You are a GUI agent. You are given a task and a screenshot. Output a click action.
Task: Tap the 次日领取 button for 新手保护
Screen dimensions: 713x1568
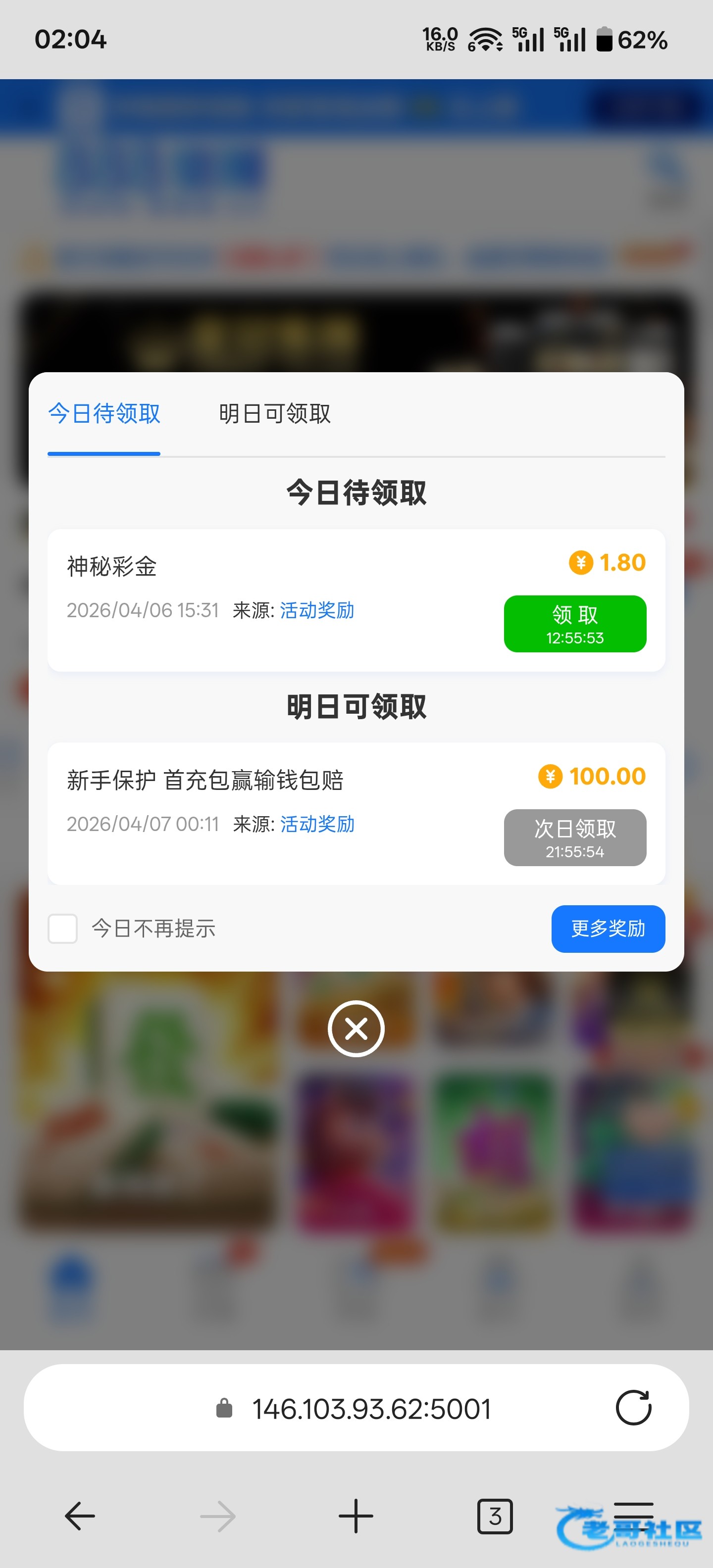pyautogui.click(x=575, y=837)
